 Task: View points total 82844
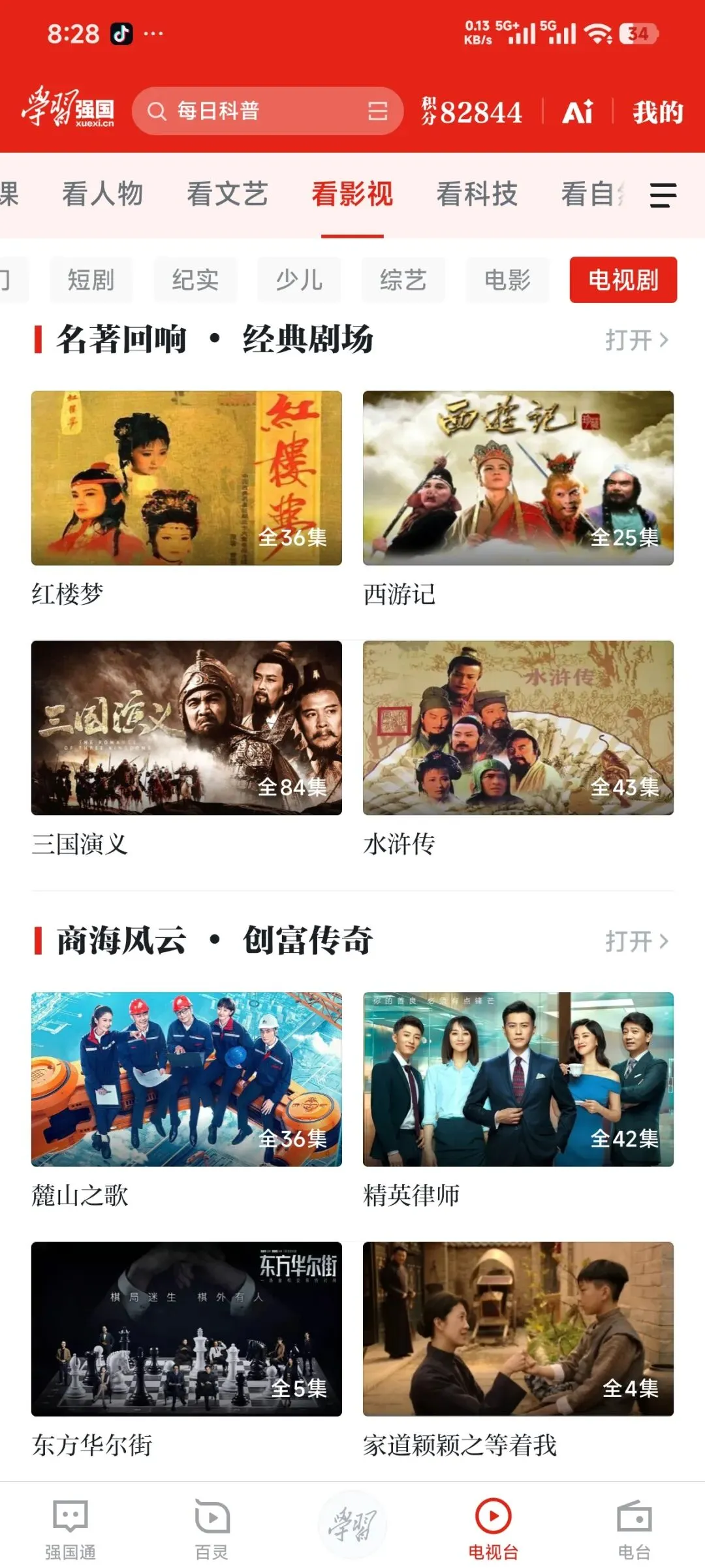click(472, 112)
